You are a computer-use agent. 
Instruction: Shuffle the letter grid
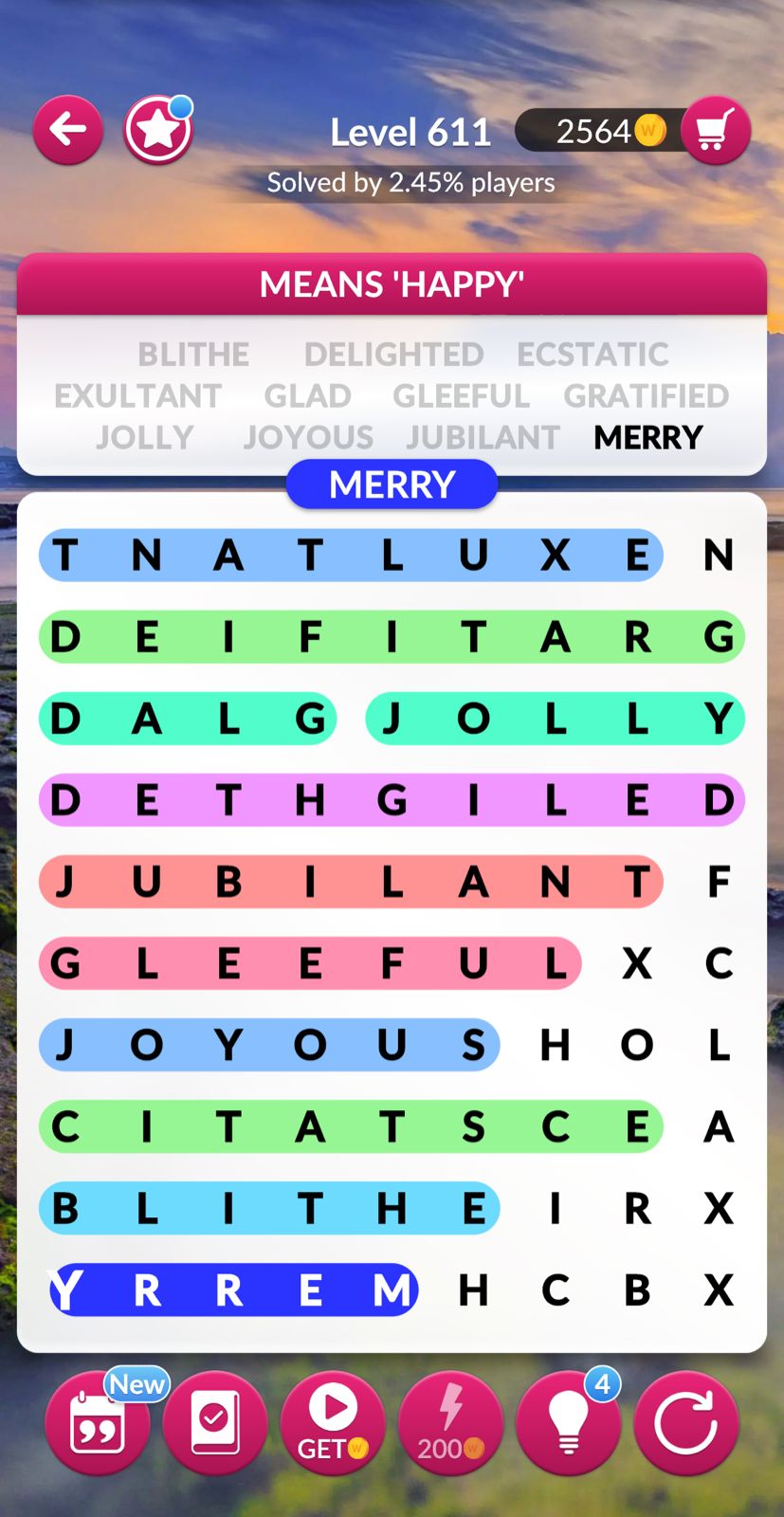pyautogui.click(x=686, y=1422)
